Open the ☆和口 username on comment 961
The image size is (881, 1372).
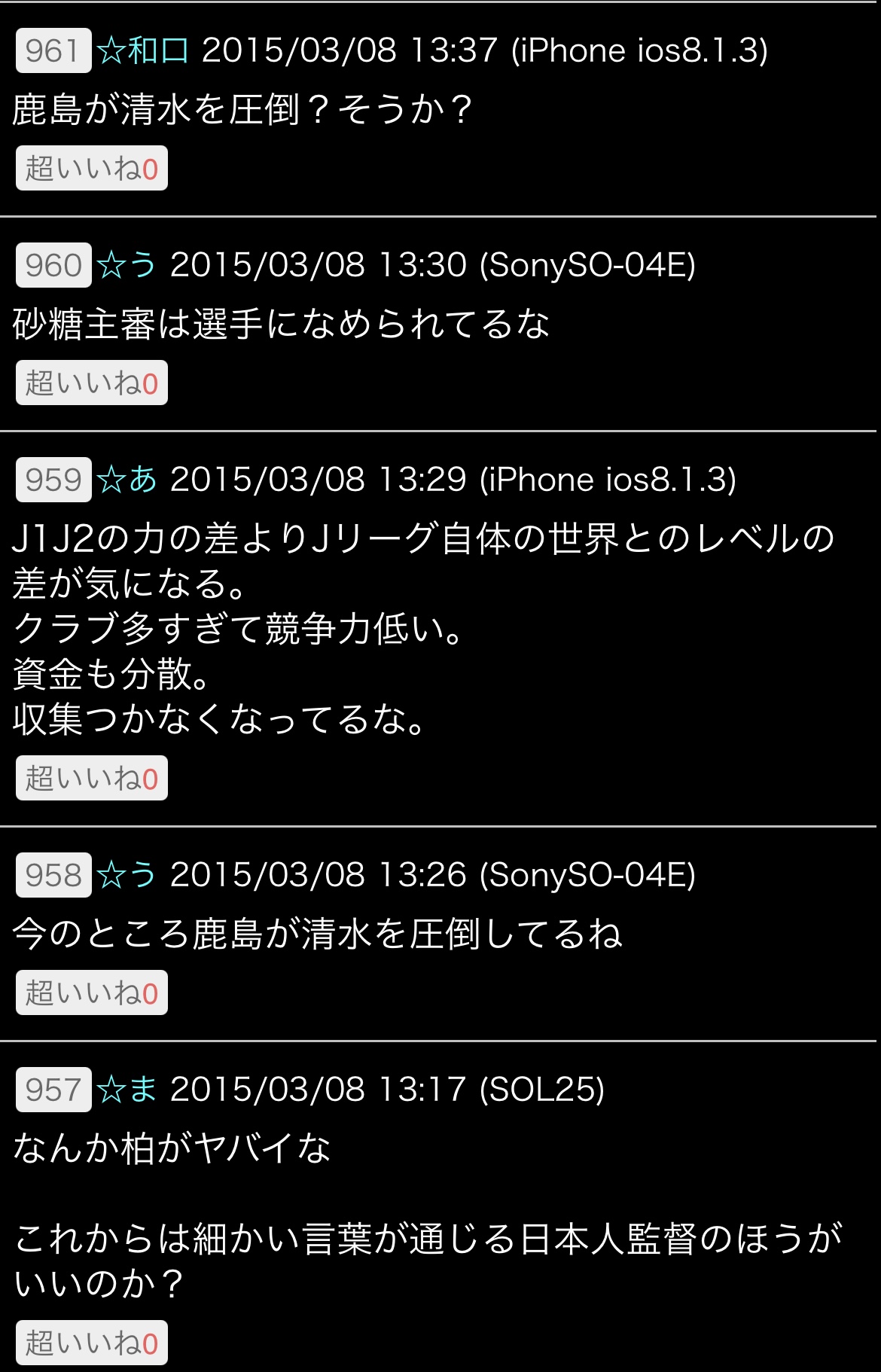pos(143,50)
